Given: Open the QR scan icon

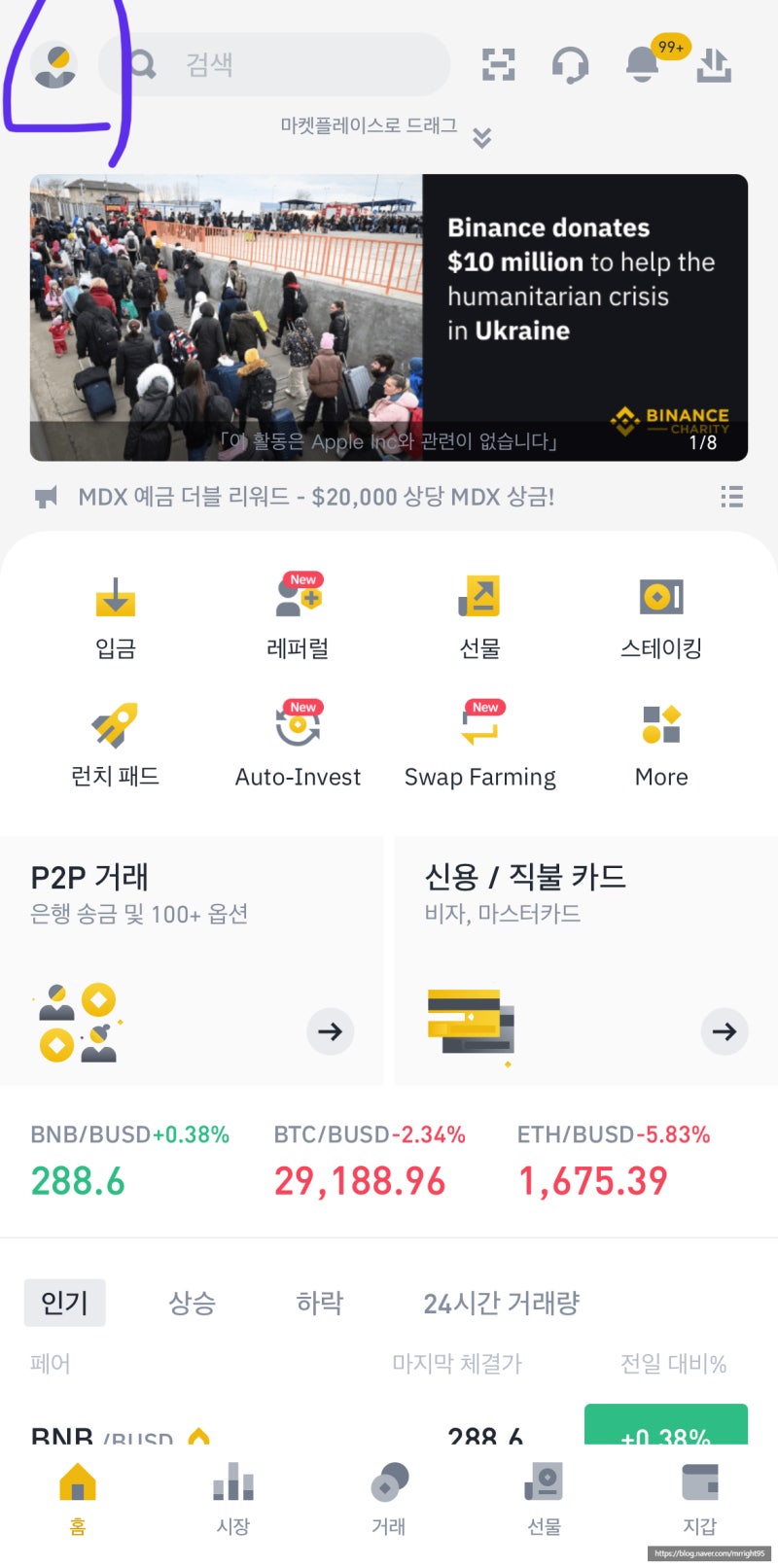Looking at the screenshot, I should pos(499,65).
